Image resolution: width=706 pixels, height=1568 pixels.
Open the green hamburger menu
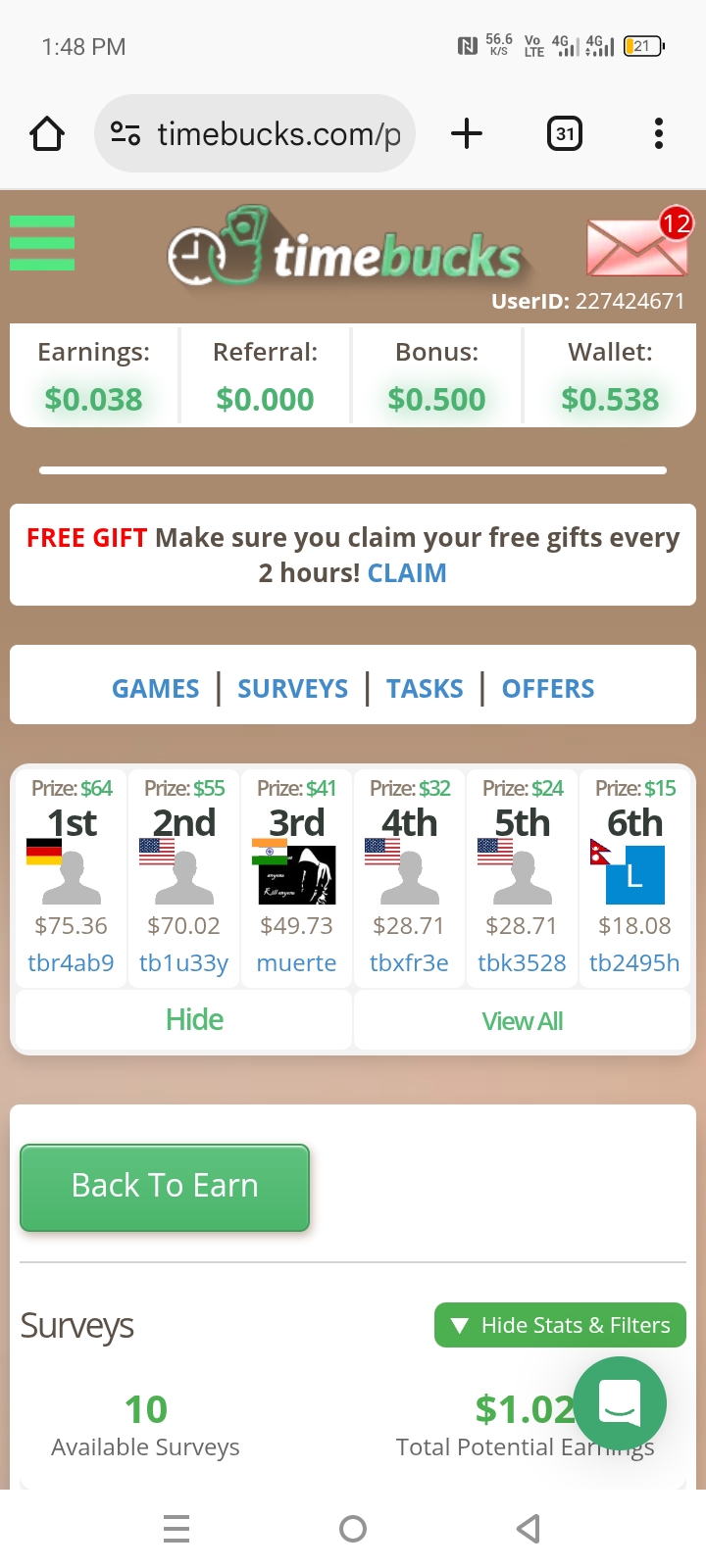[x=42, y=243]
